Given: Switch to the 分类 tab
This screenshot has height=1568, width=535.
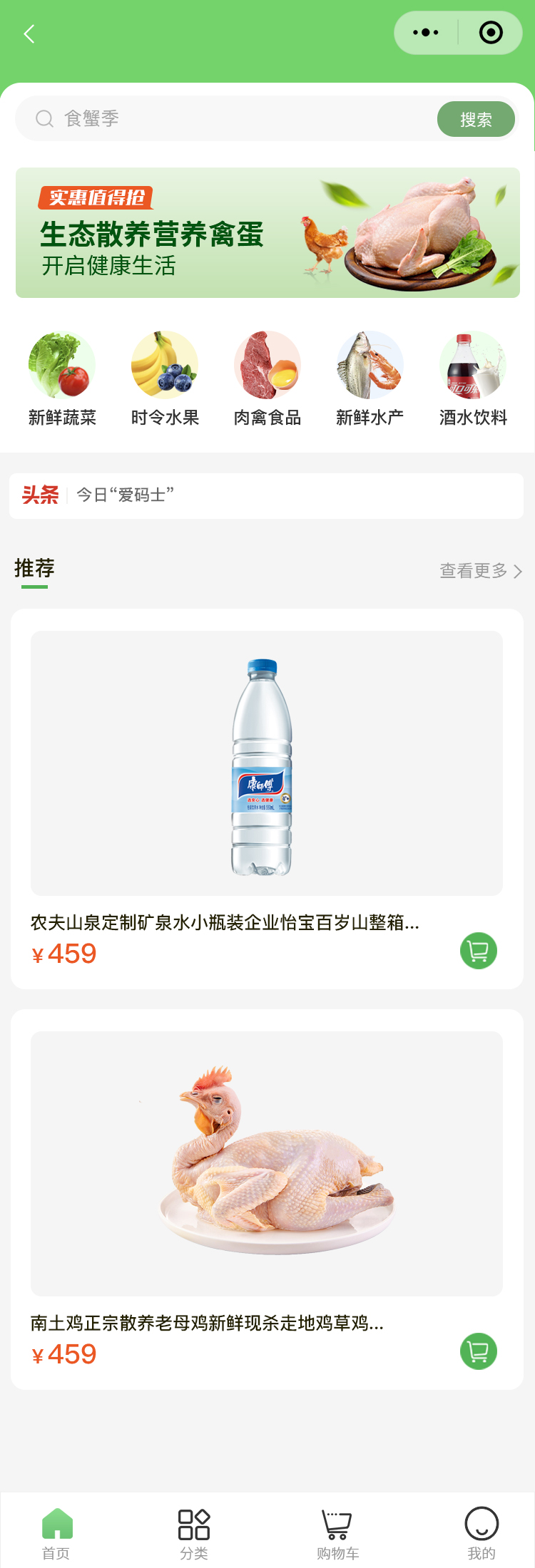Looking at the screenshot, I should coord(194,1532).
